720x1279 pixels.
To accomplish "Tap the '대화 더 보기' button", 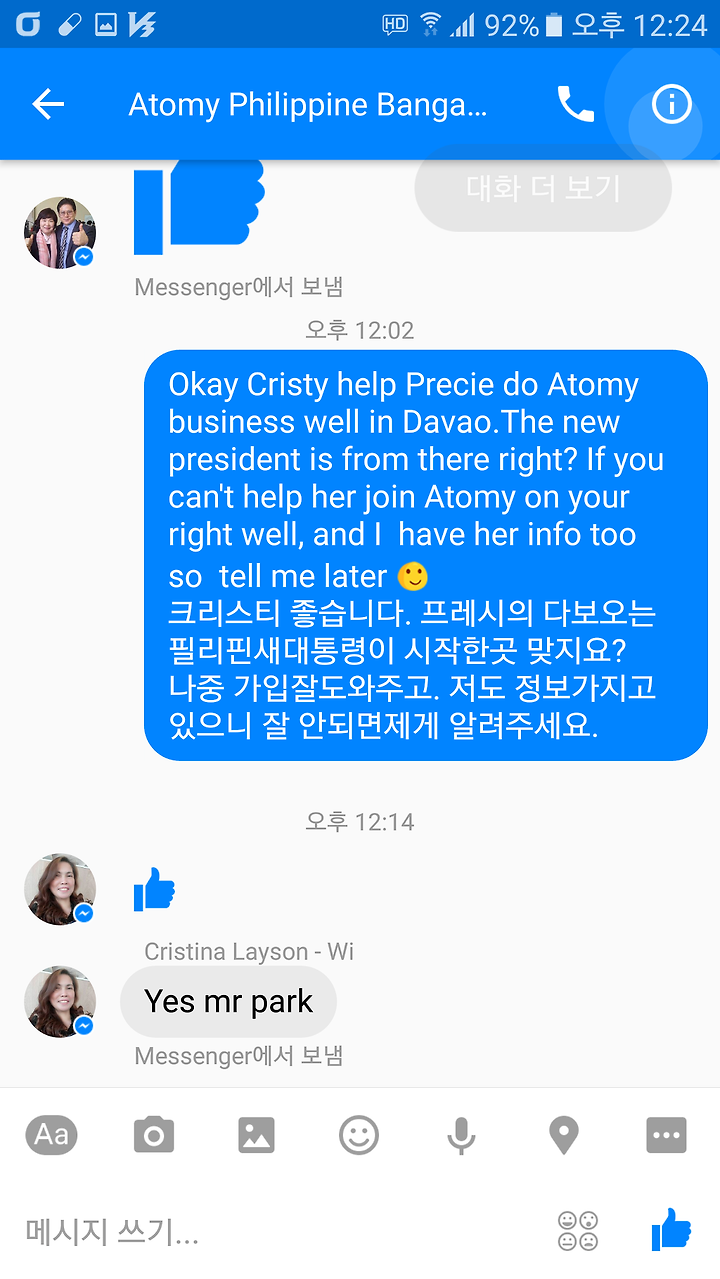I will 543,188.
